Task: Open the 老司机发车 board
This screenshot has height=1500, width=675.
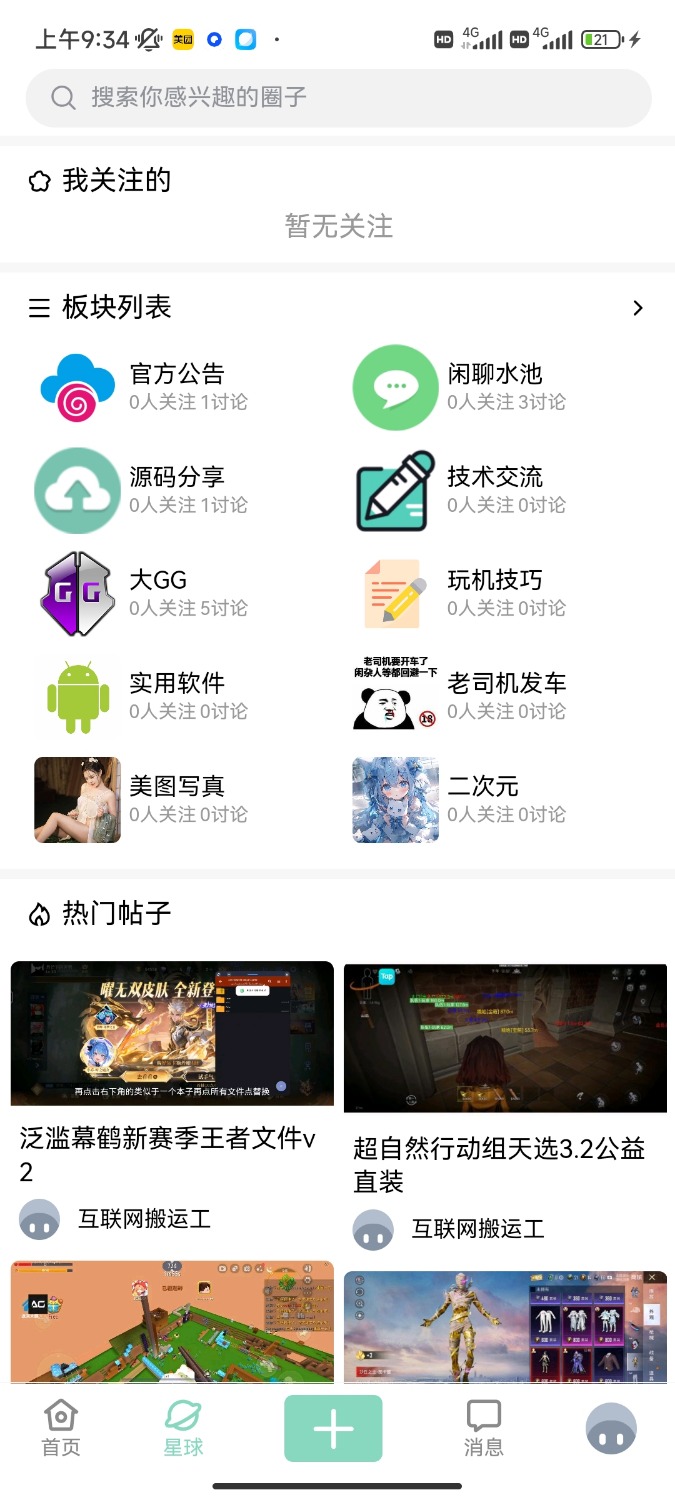Action: tap(506, 695)
